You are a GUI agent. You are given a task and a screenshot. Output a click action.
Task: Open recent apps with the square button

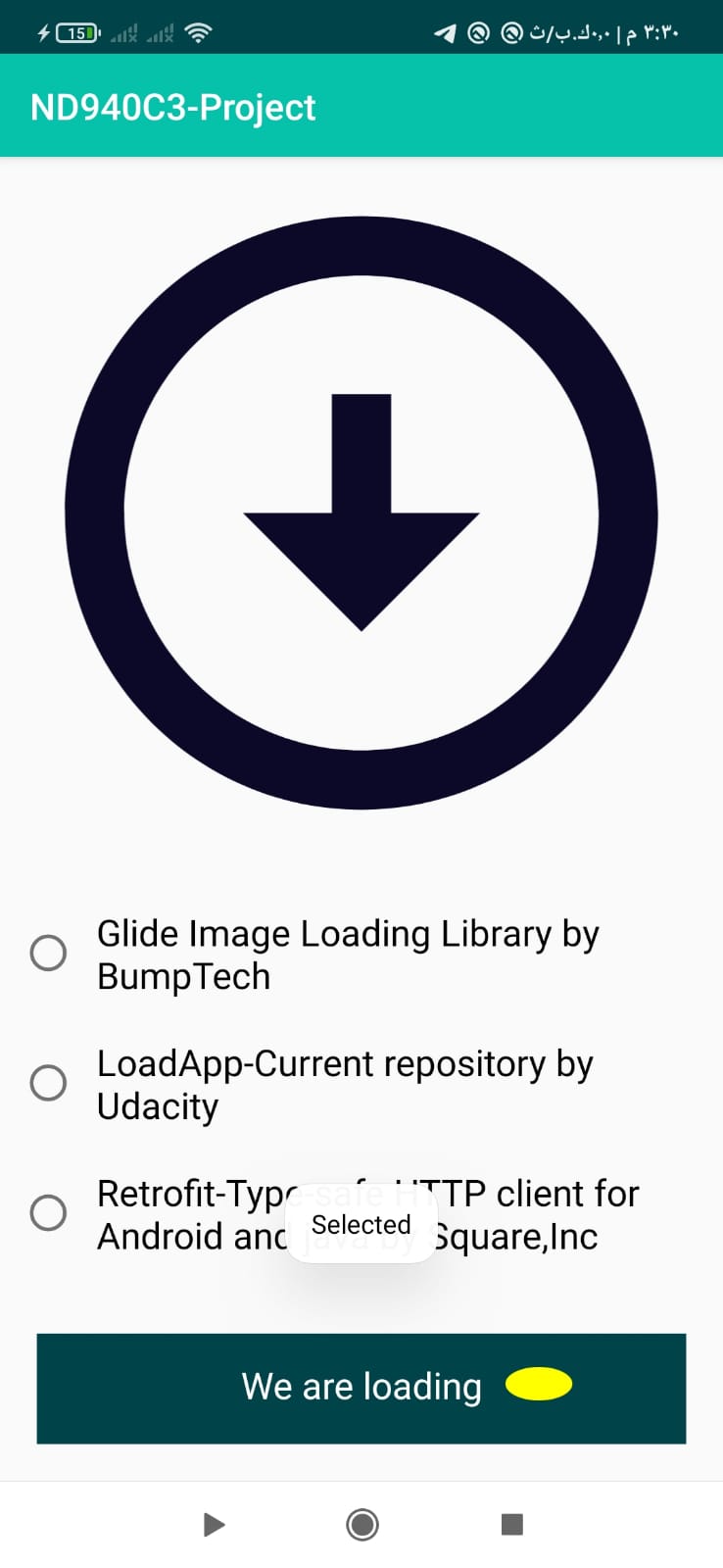coord(510,1525)
